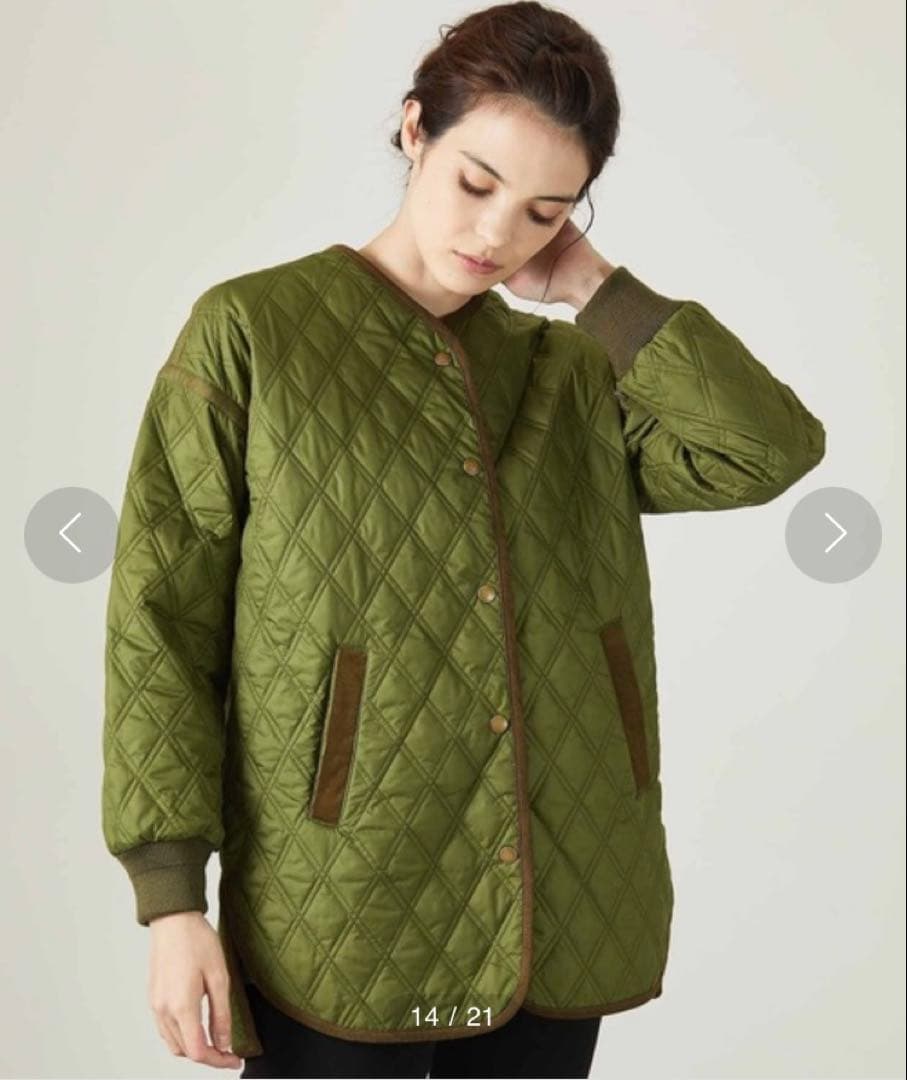Show the next product photo

pyautogui.click(x=833, y=534)
